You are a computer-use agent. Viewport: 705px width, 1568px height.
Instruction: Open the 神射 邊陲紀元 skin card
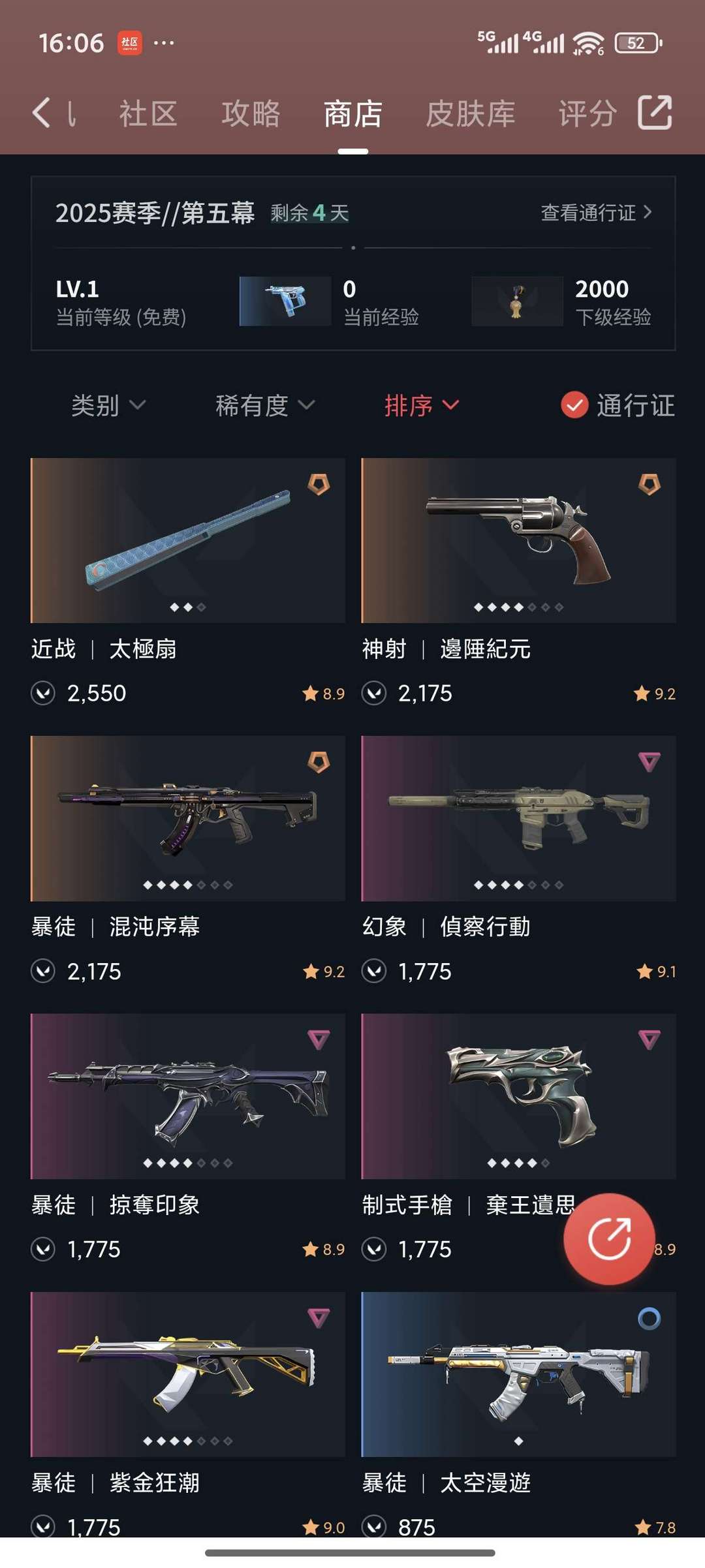point(518,540)
